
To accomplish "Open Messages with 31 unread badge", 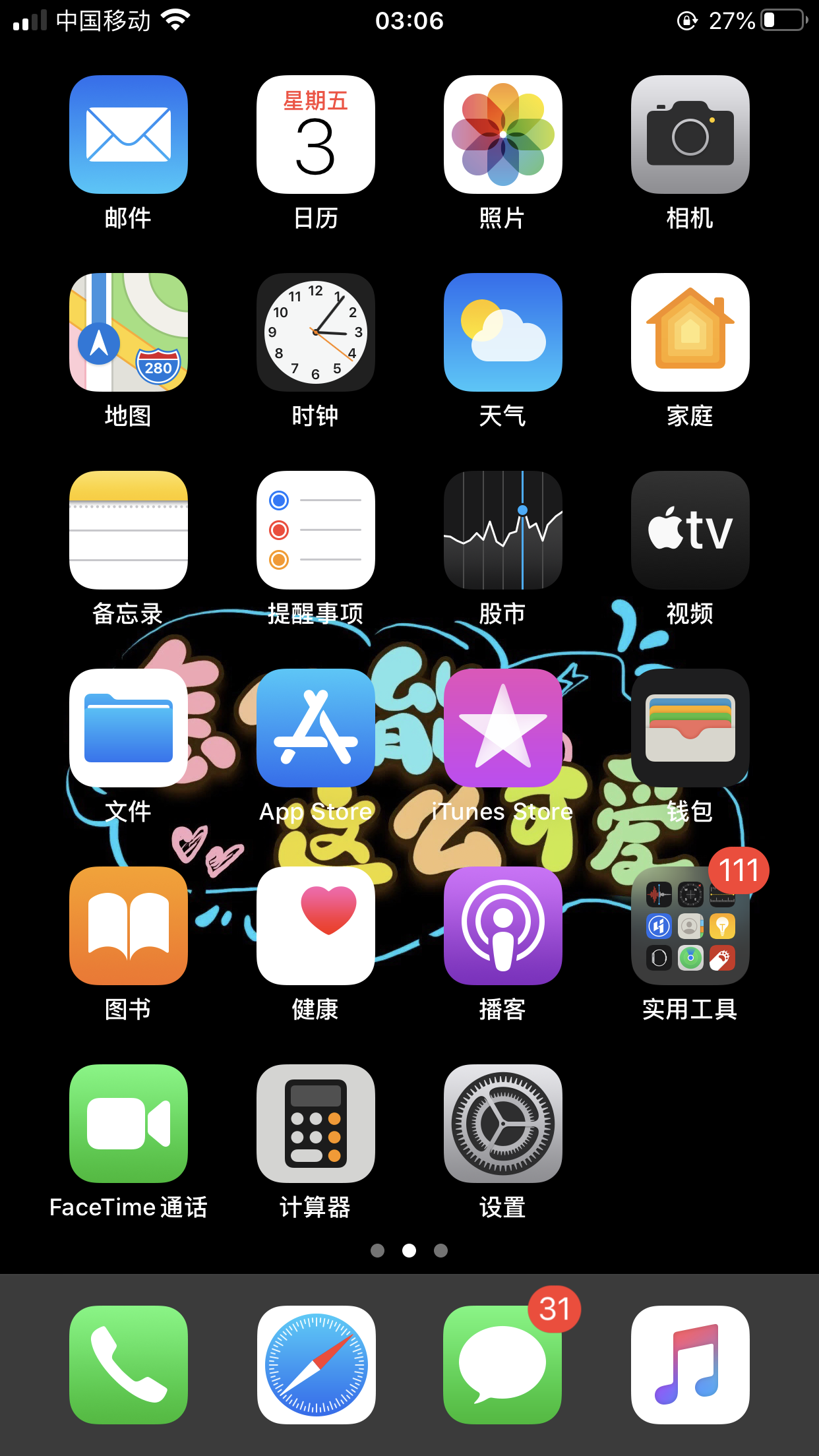I will 503,1365.
